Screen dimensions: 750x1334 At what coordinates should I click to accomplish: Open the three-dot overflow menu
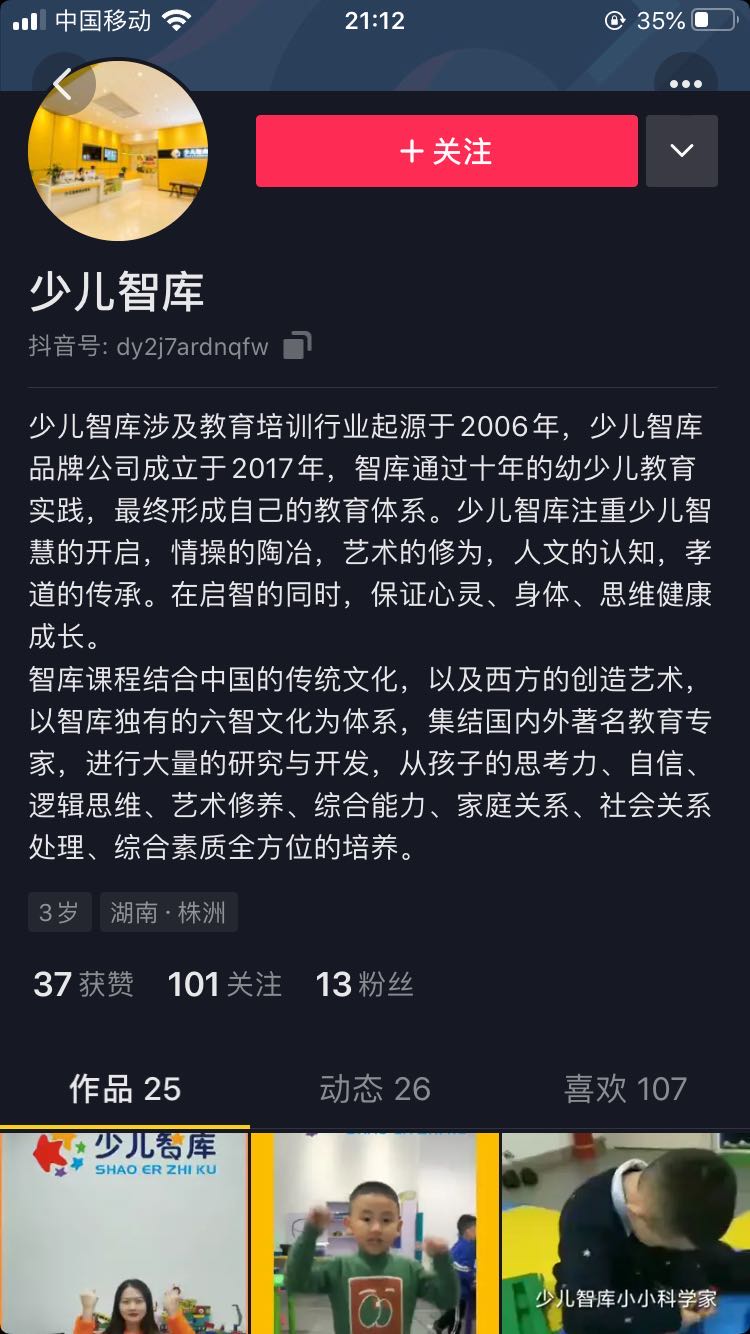tap(685, 84)
